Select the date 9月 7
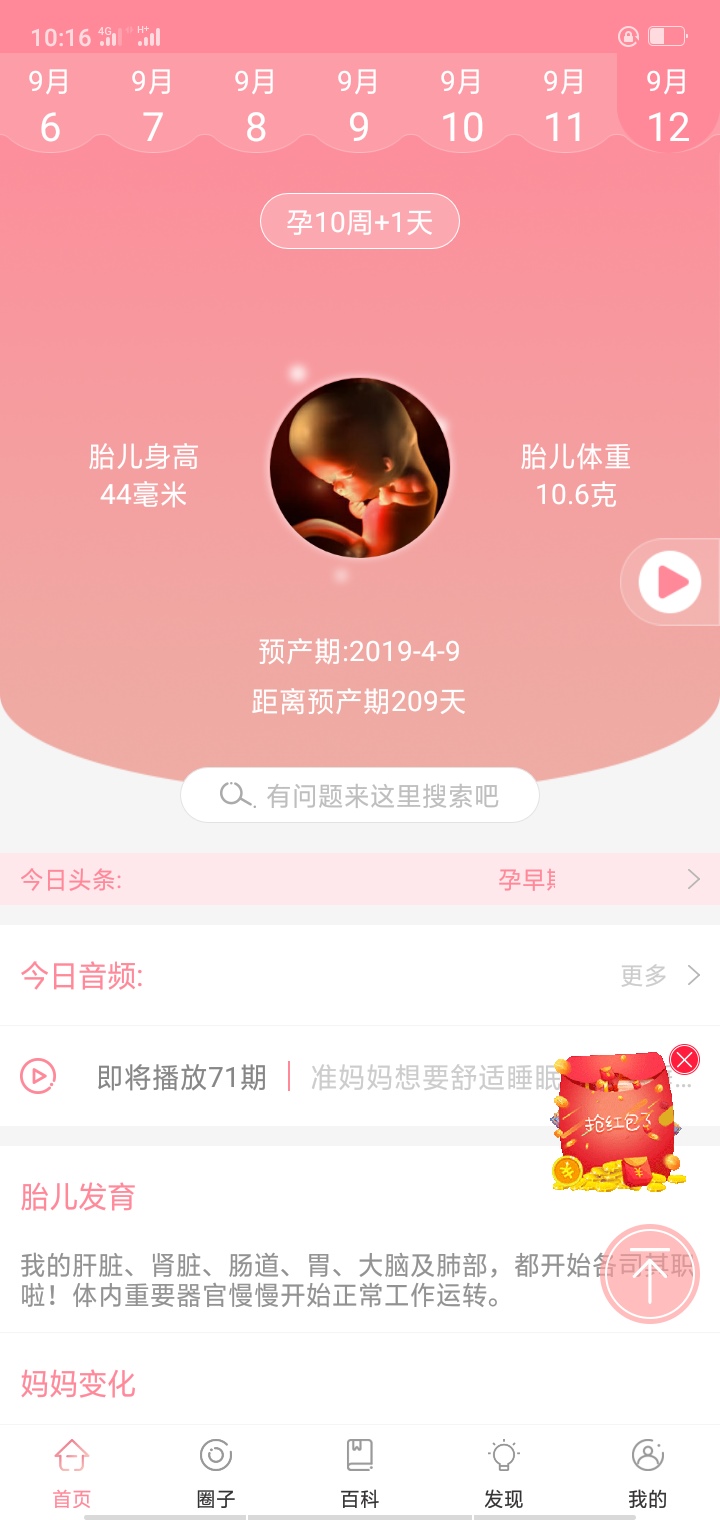Viewport: 720px width, 1520px height. 152,106
